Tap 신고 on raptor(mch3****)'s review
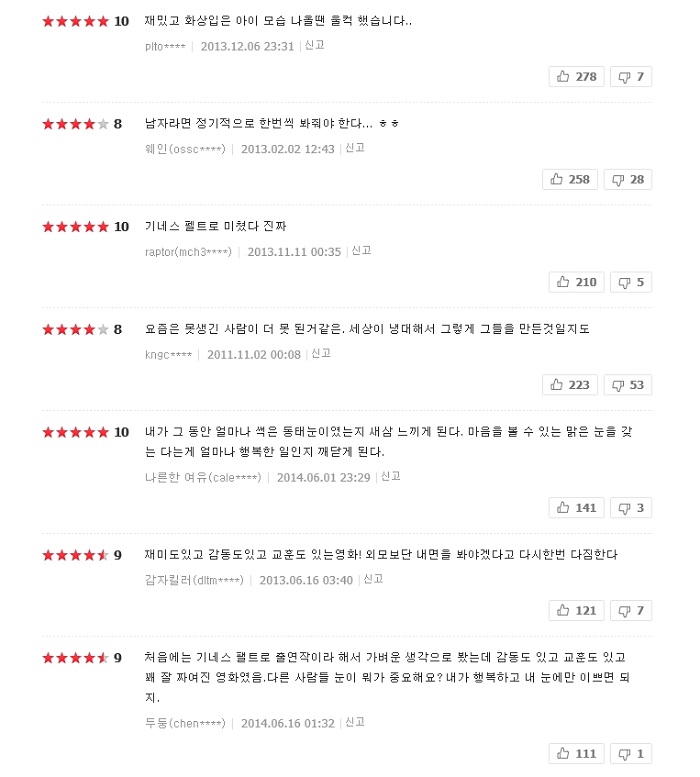The width and height of the screenshot is (700, 777). pyautogui.click(x=361, y=251)
